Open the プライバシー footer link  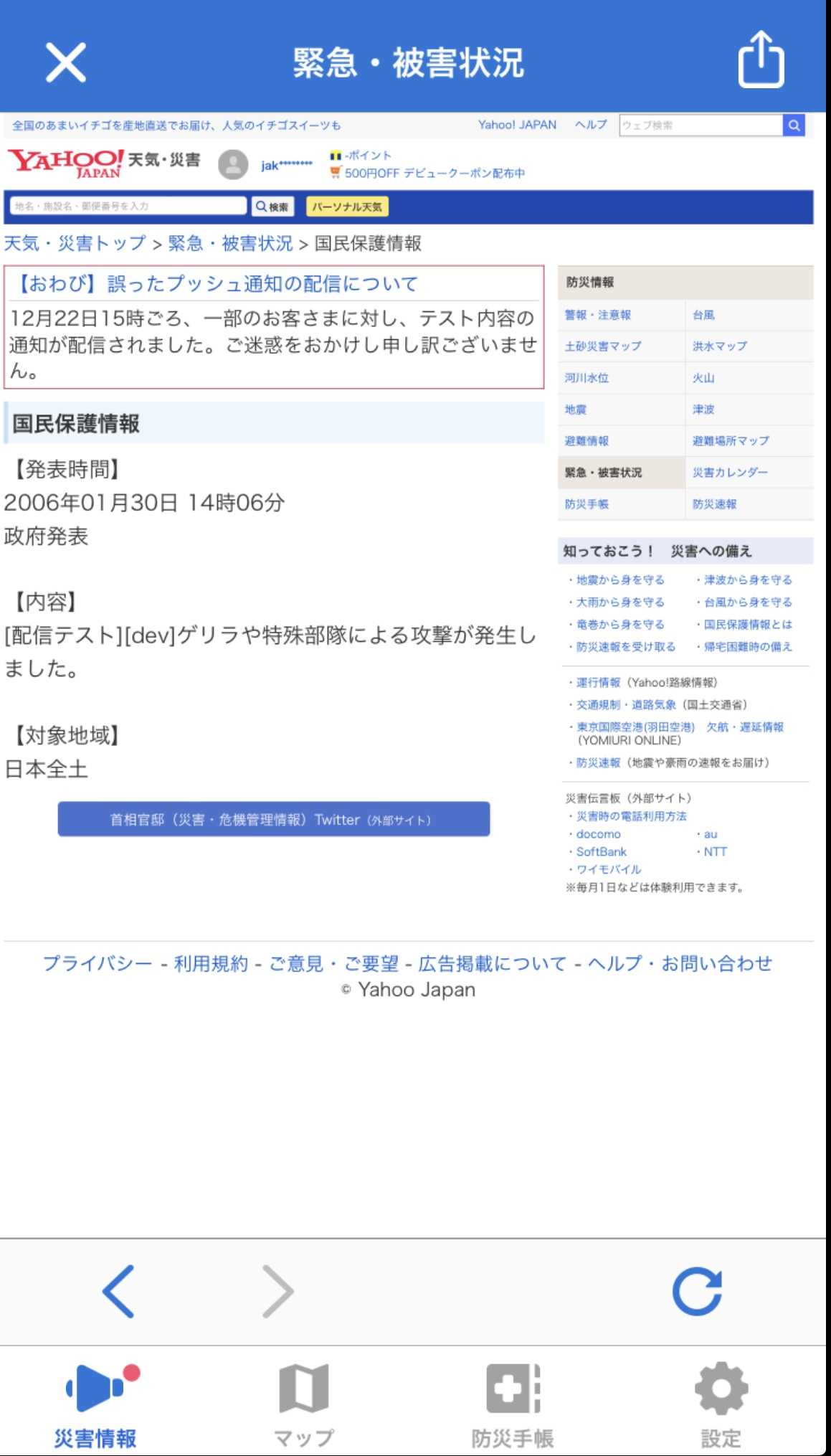pyautogui.click(x=98, y=963)
